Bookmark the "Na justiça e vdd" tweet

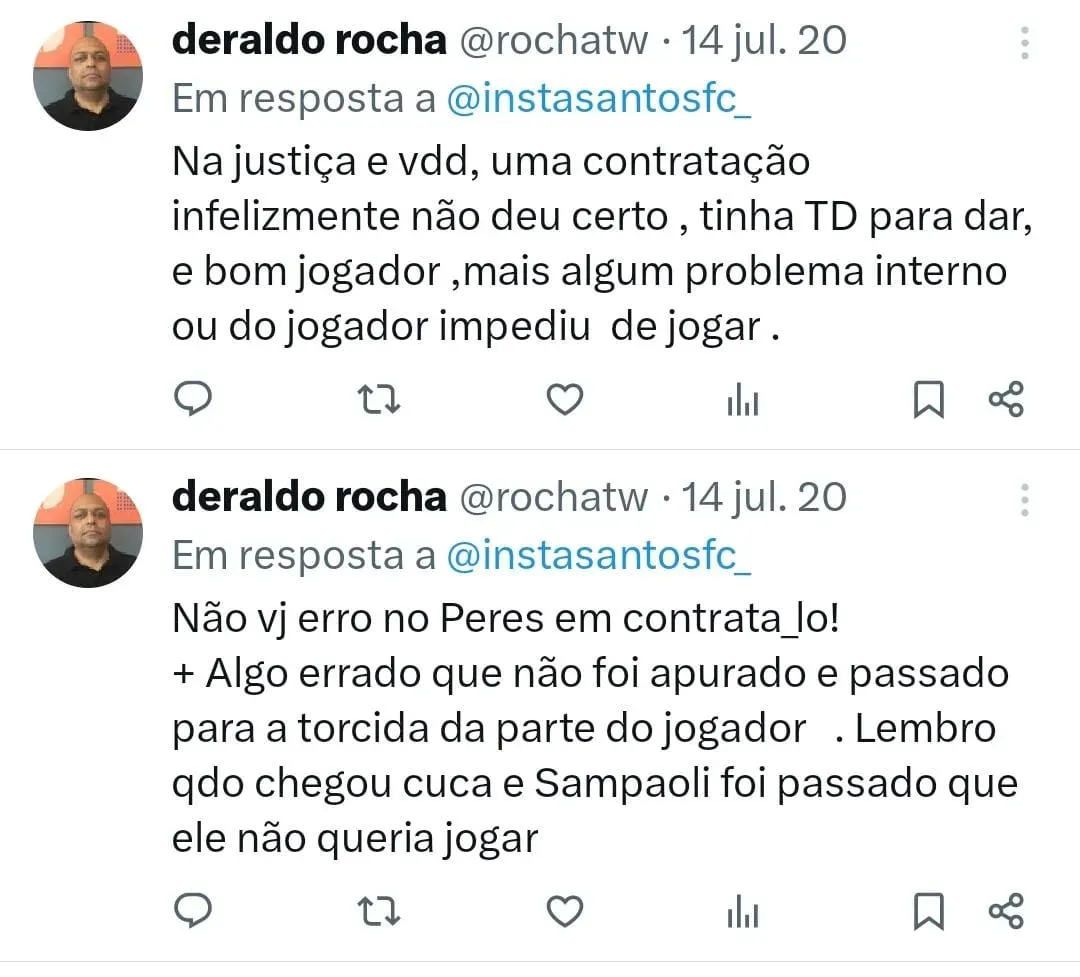point(928,400)
